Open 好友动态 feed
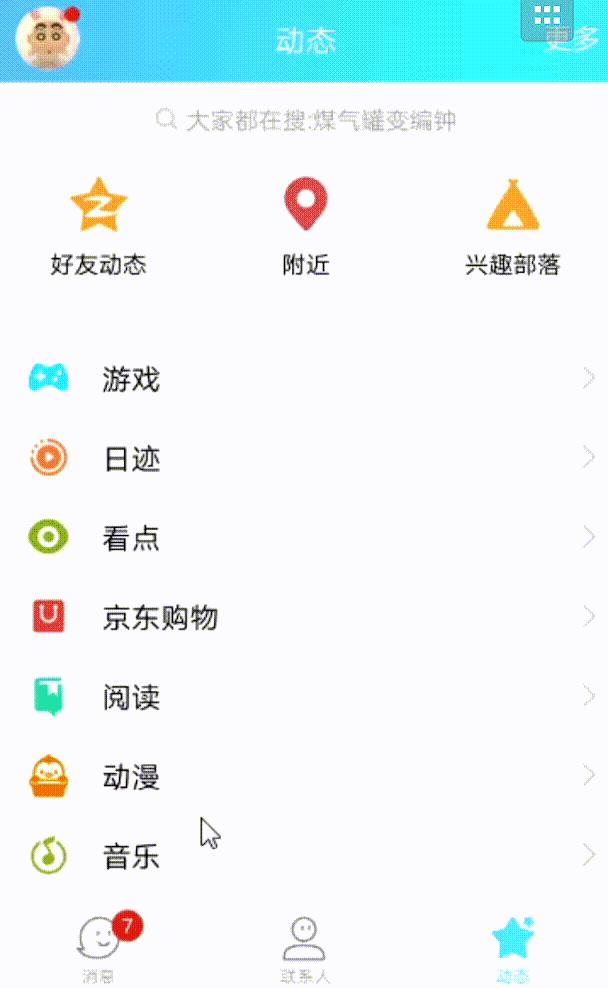 (99, 226)
